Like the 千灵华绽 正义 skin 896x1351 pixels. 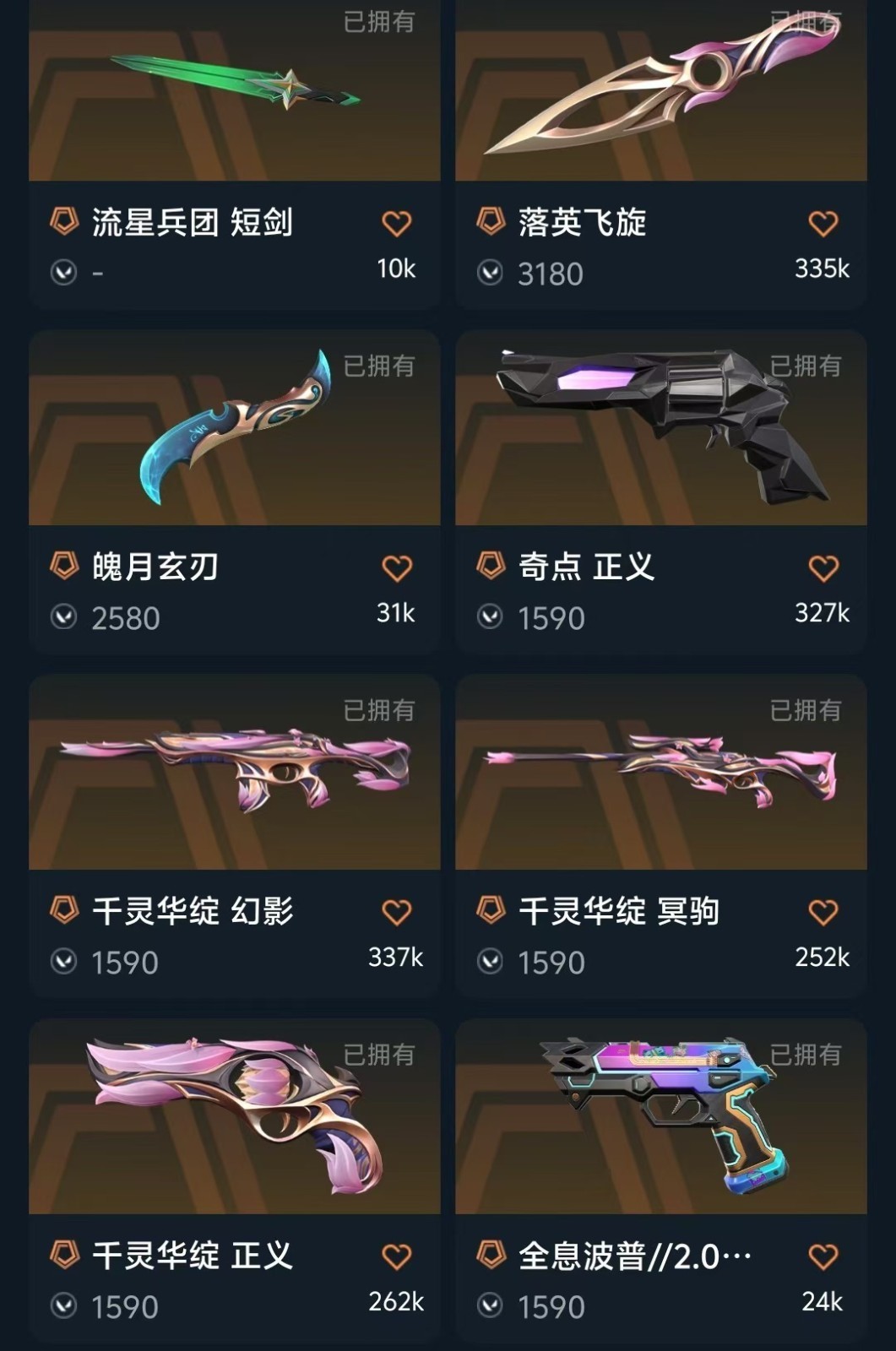[396, 1257]
